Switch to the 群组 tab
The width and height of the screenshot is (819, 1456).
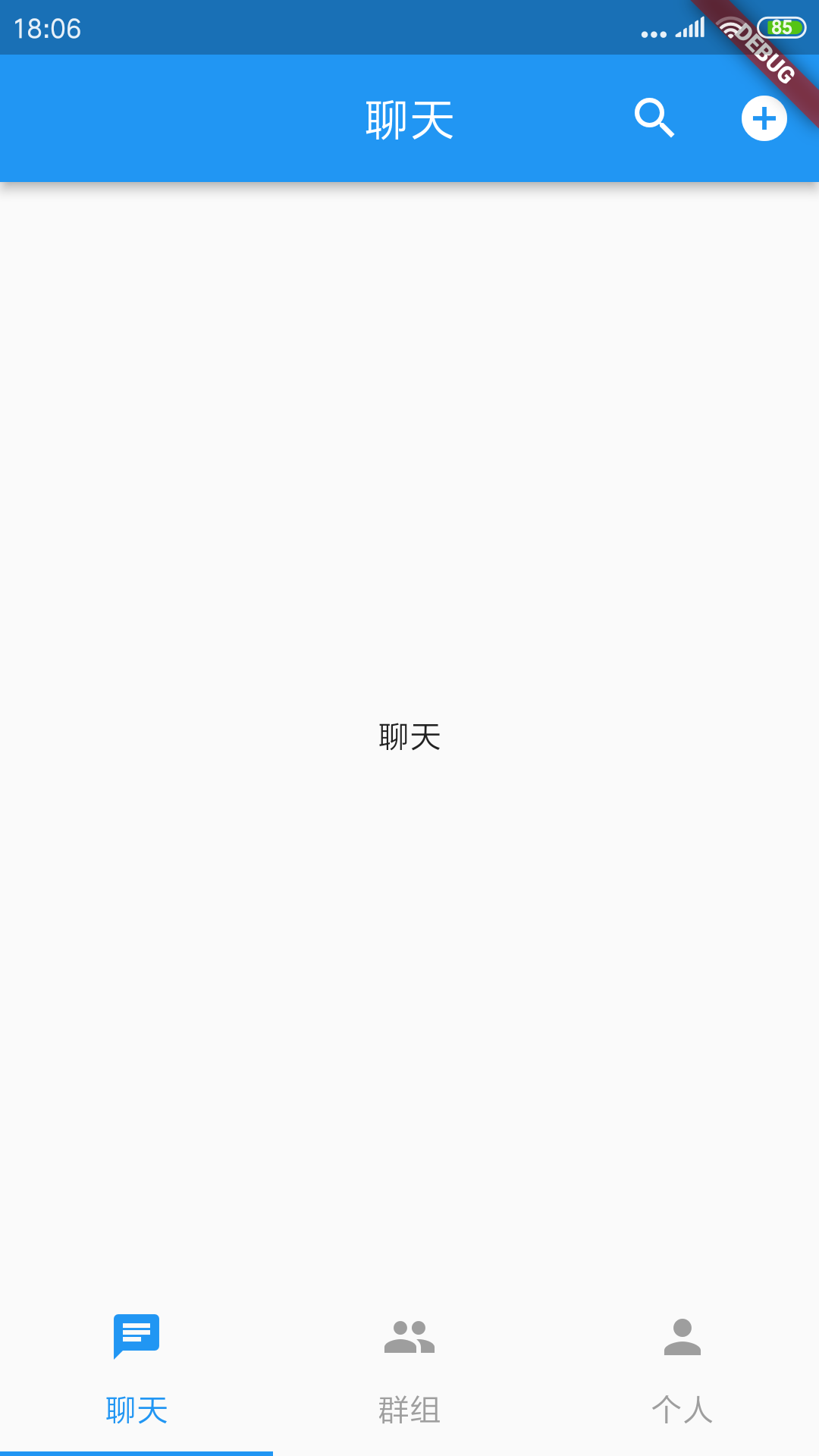click(x=409, y=1370)
